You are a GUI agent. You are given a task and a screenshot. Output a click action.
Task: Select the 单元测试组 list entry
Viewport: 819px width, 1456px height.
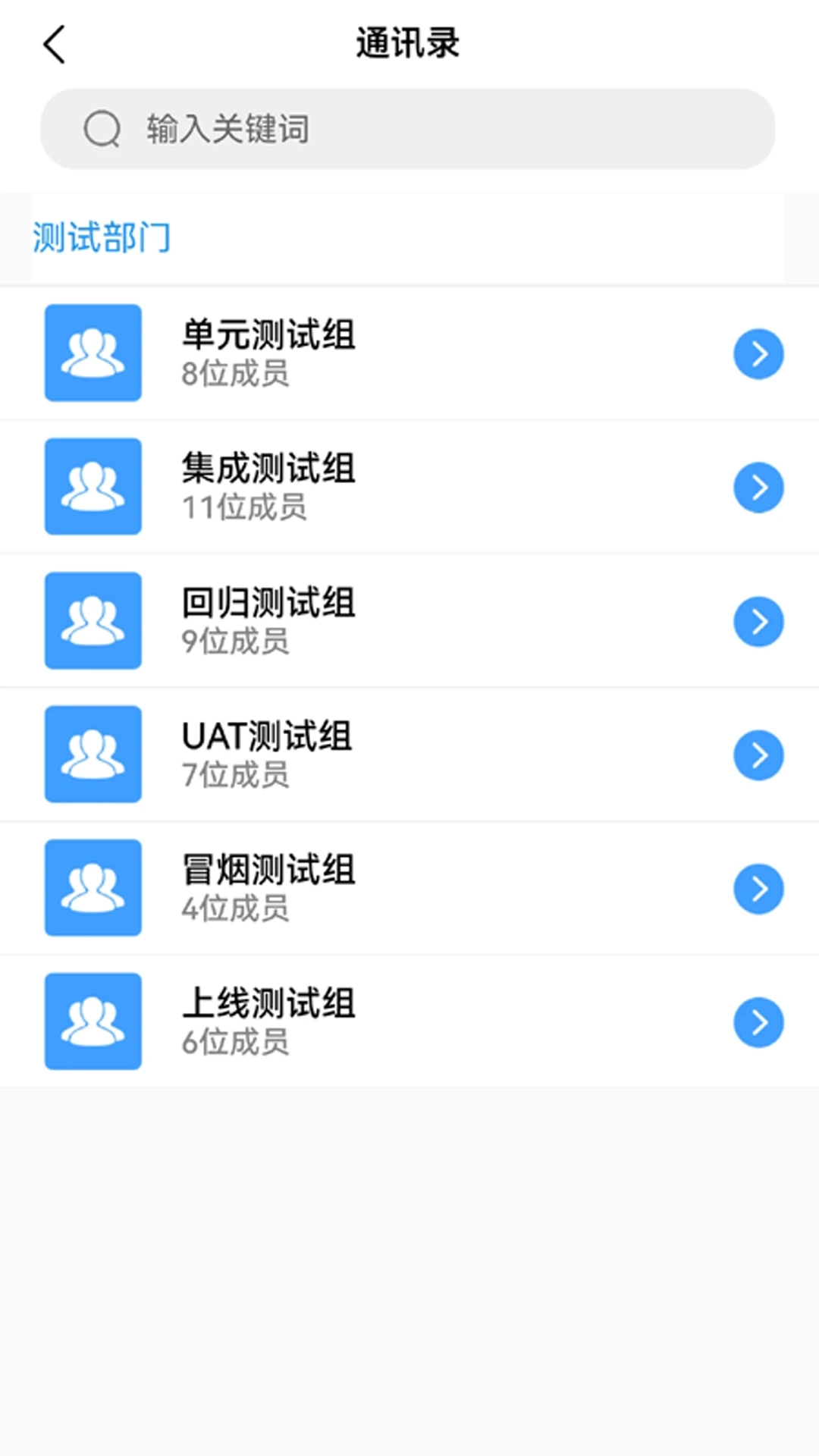click(x=268, y=335)
